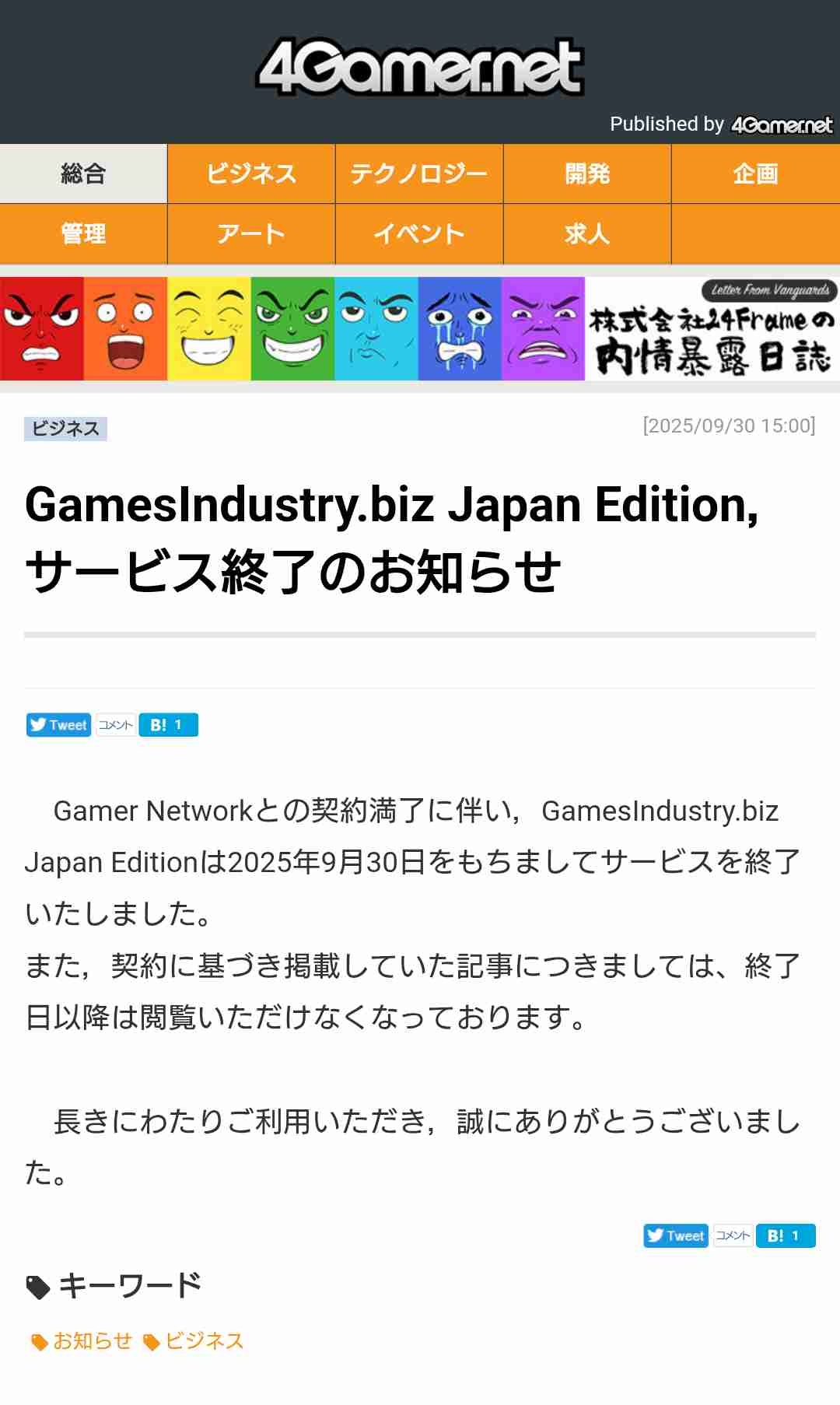Select the イベント tab
The image size is (840, 1405).
click(x=419, y=233)
